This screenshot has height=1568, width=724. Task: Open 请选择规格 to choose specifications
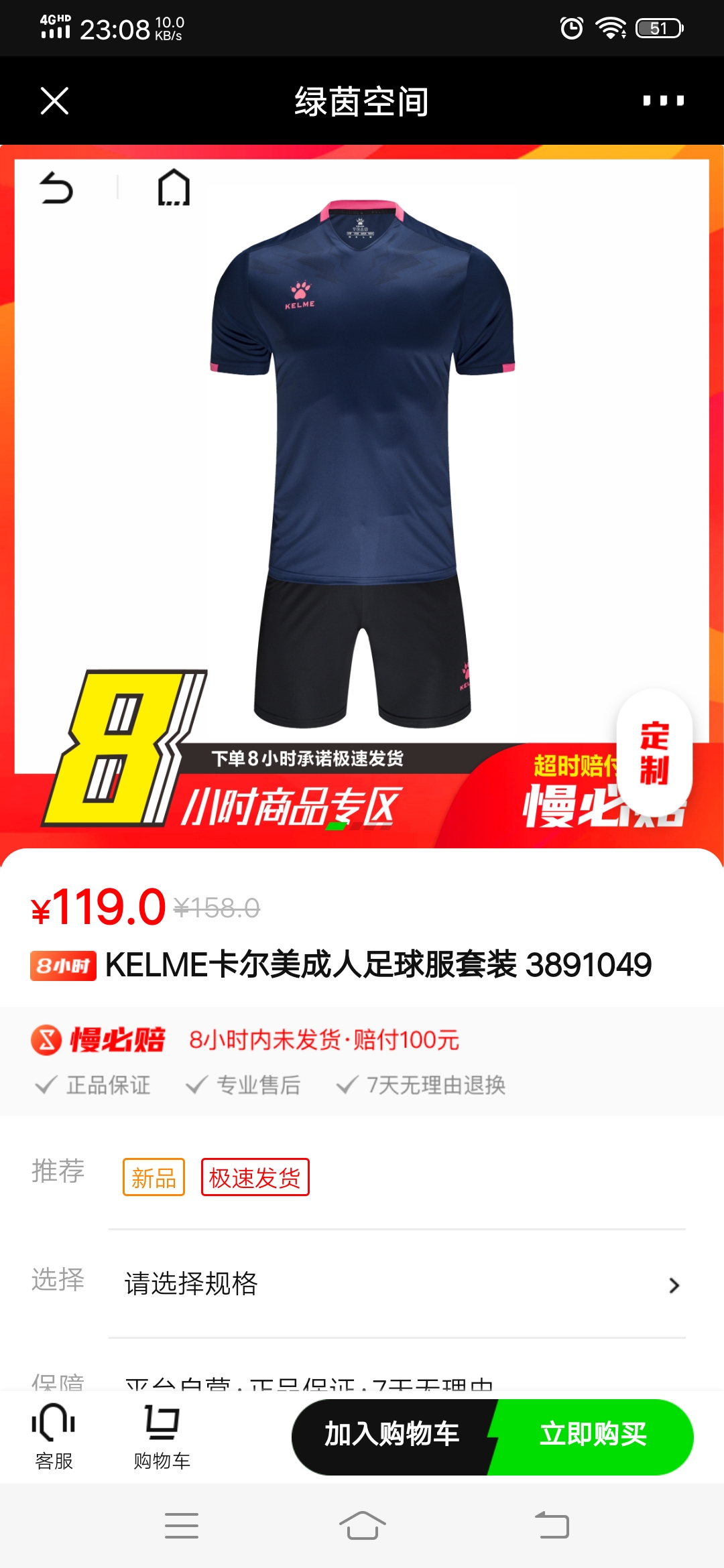(x=402, y=1284)
